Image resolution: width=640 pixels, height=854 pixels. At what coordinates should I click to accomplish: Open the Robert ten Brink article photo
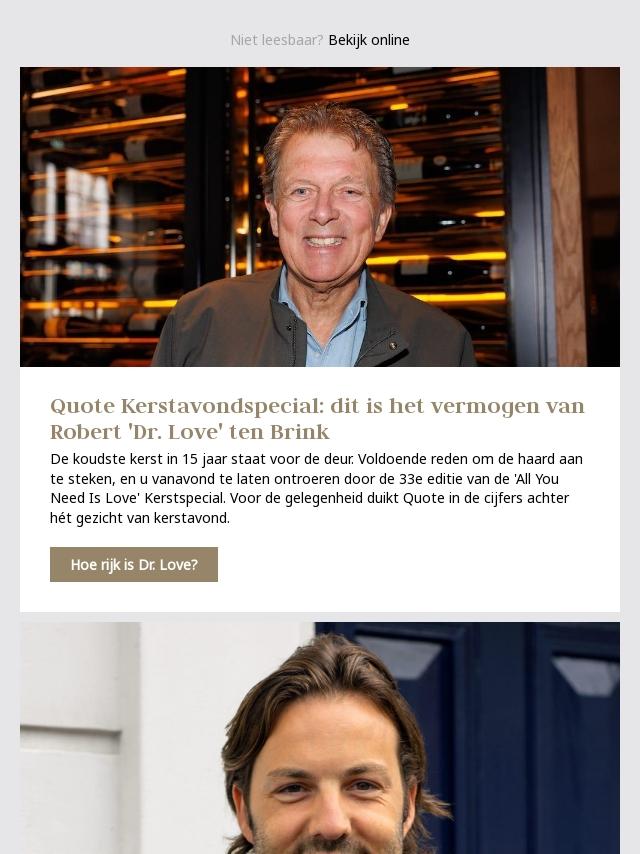tap(320, 217)
